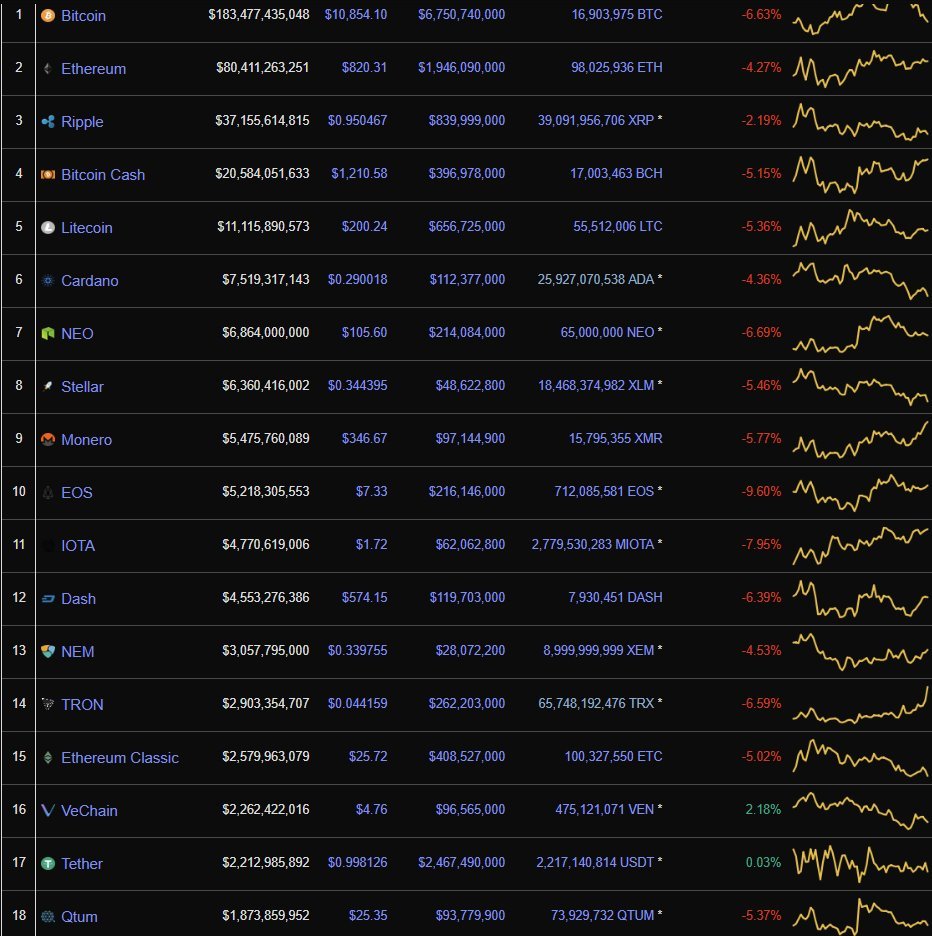The width and height of the screenshot is (932, 936).
Task: Open the Ethereum link
Action: click(93, 69)
